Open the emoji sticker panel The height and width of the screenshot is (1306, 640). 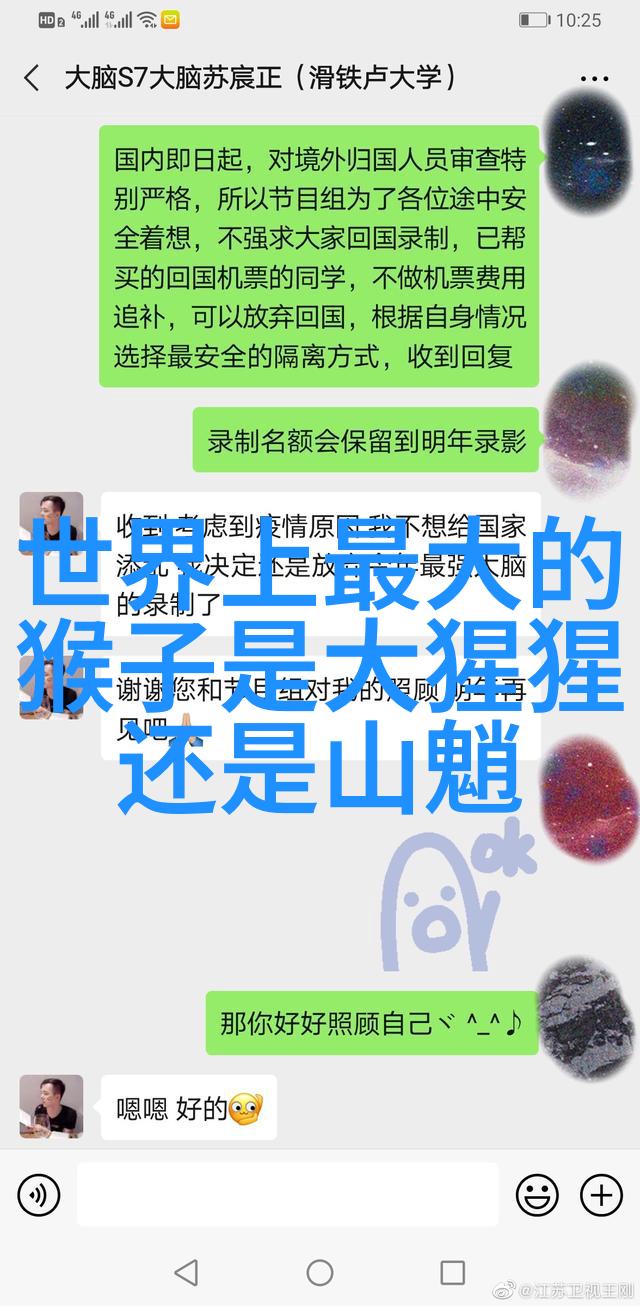537,1195
